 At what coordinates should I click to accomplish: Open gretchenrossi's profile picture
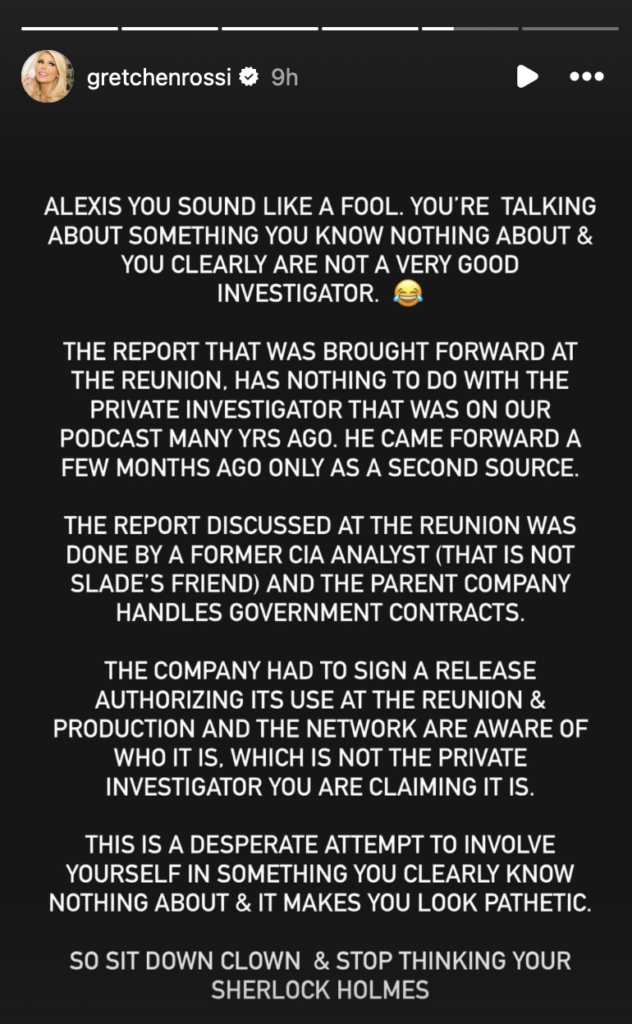pyautogui.click(x=47, y=76)
